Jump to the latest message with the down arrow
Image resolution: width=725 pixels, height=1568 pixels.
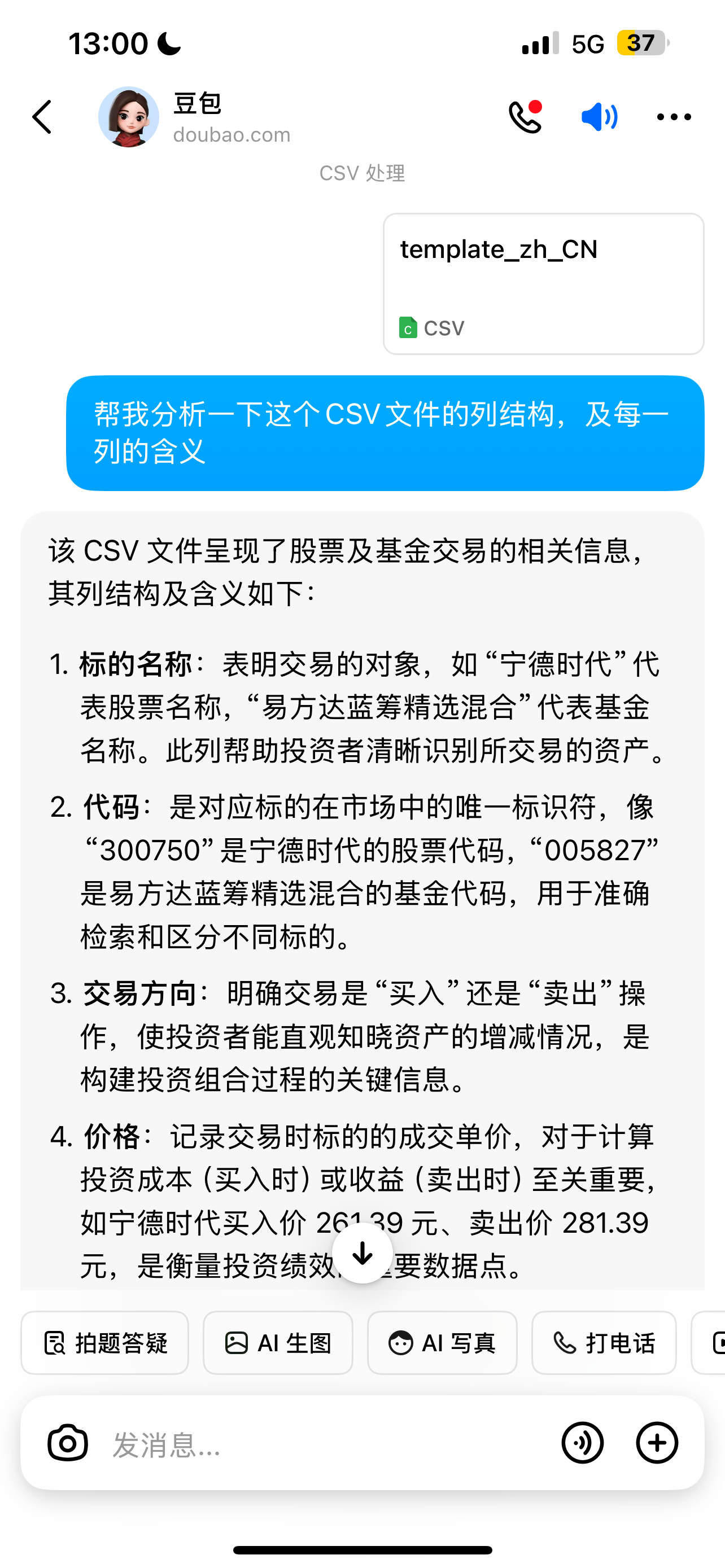pos(363,1252)
